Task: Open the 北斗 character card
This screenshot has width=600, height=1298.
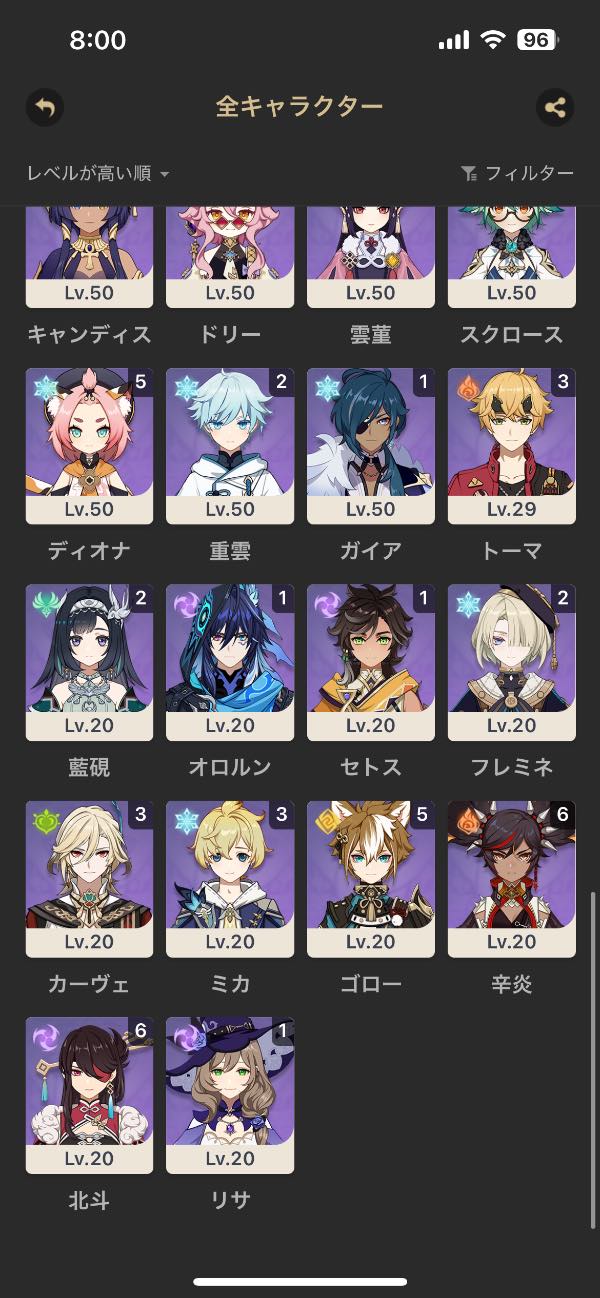Action: (89, 1094)
